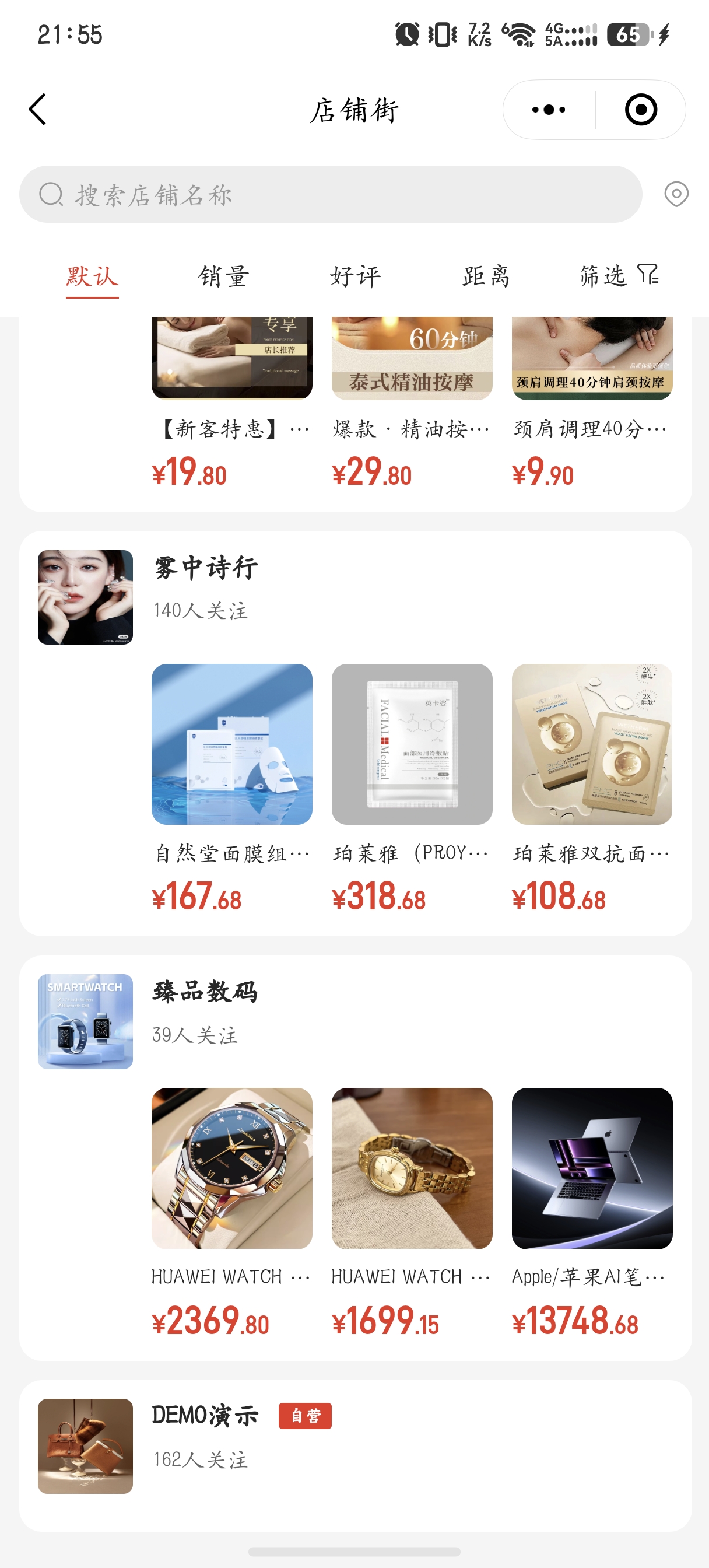The width and height of the screenshot is (709, 1568).
Task: Switch to the 销量 sort tab
Action: [x=224, y=277]
